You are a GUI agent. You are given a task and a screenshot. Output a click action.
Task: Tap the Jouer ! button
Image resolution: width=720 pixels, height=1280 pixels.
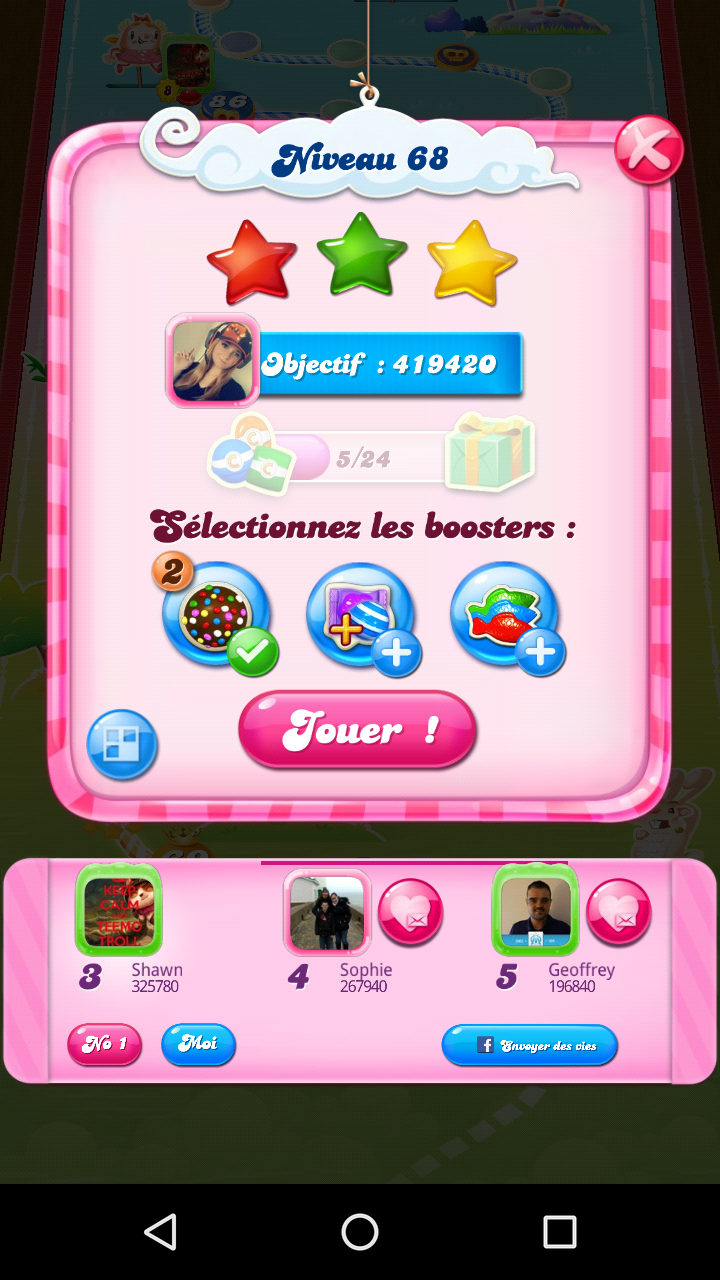tap(357, 730)
